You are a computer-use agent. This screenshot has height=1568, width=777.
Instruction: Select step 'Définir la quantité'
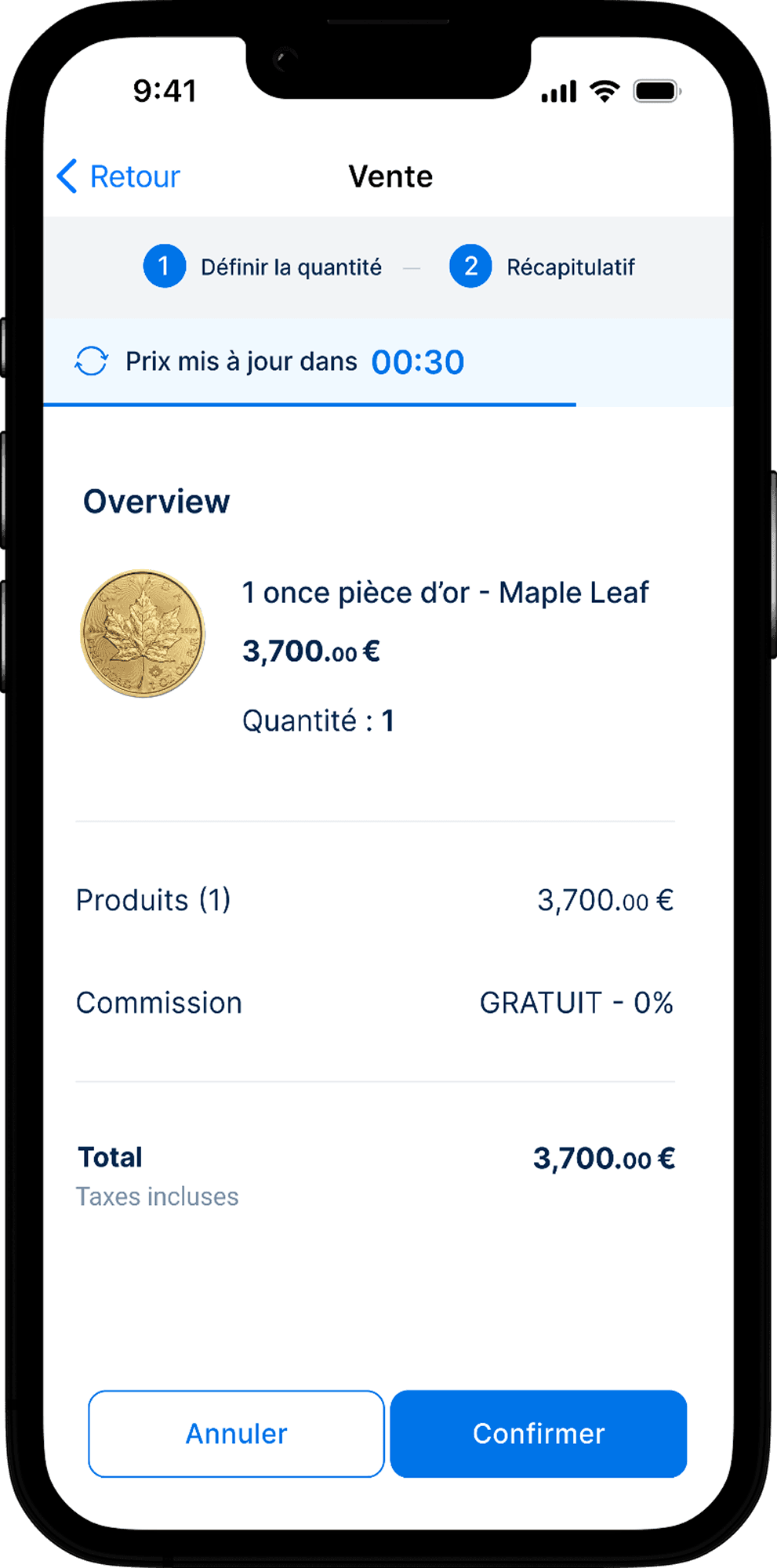point(292,267)
